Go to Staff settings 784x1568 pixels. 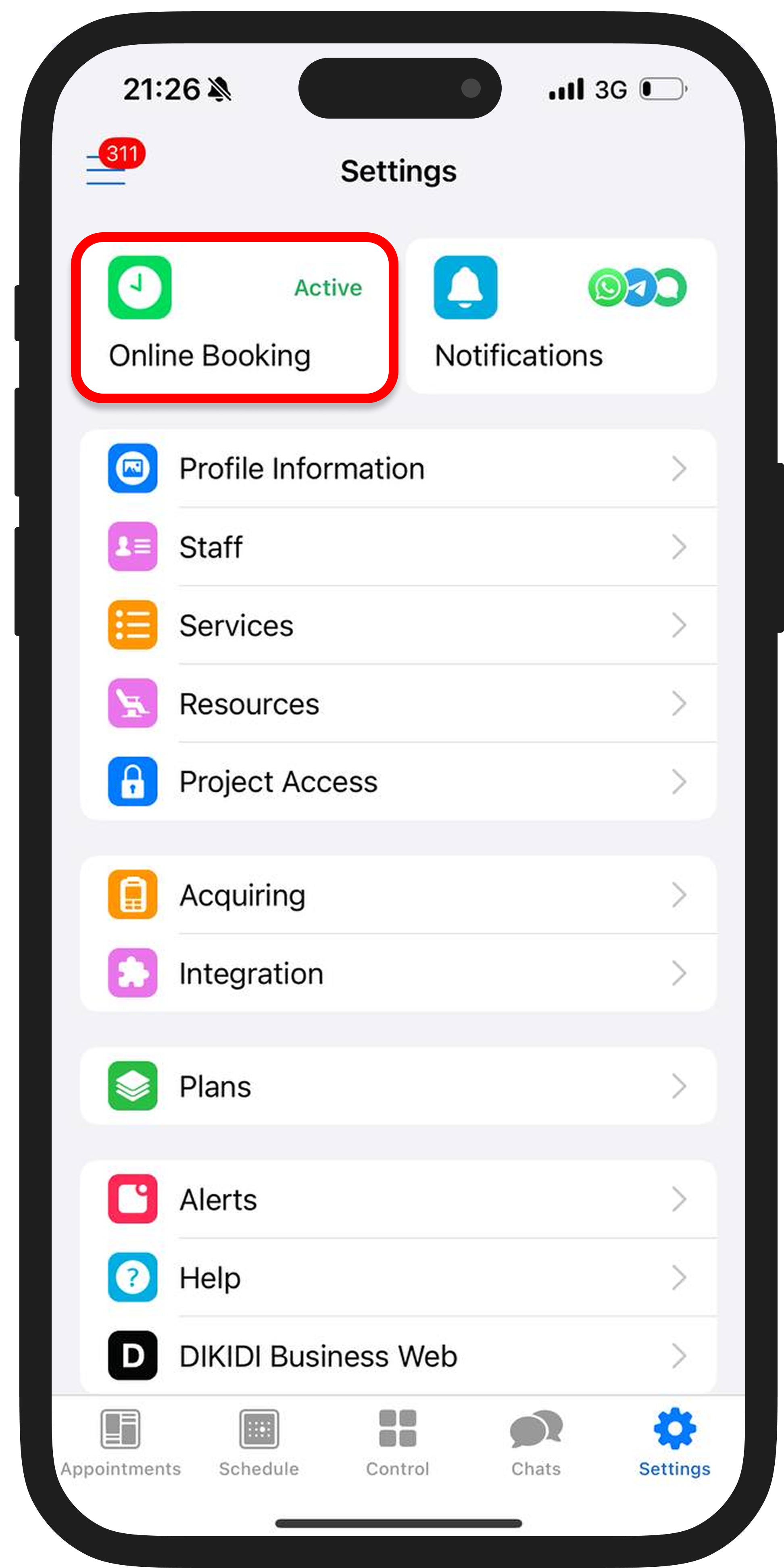(x=398, y=546)
